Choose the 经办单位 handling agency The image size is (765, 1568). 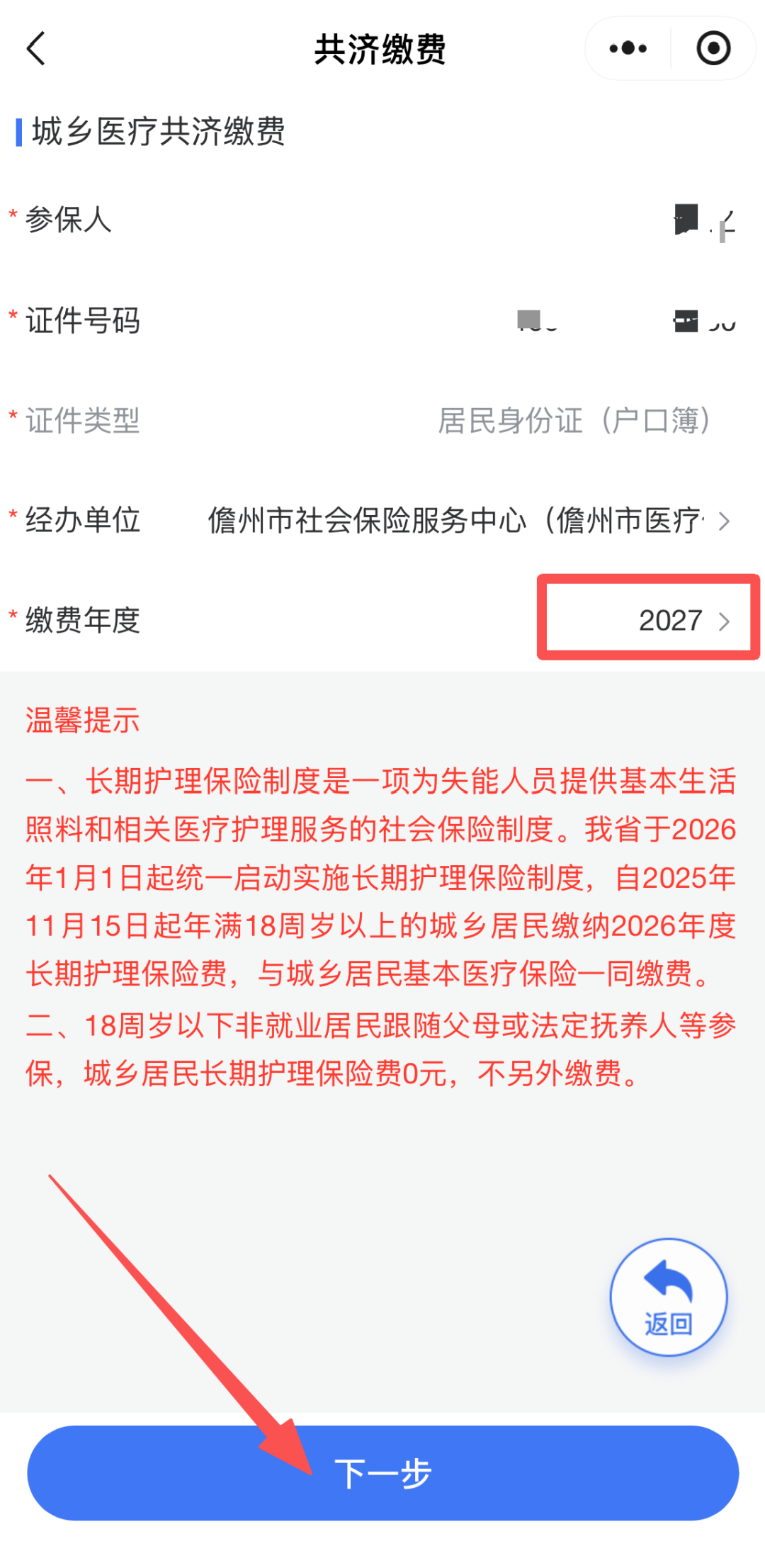382,520
